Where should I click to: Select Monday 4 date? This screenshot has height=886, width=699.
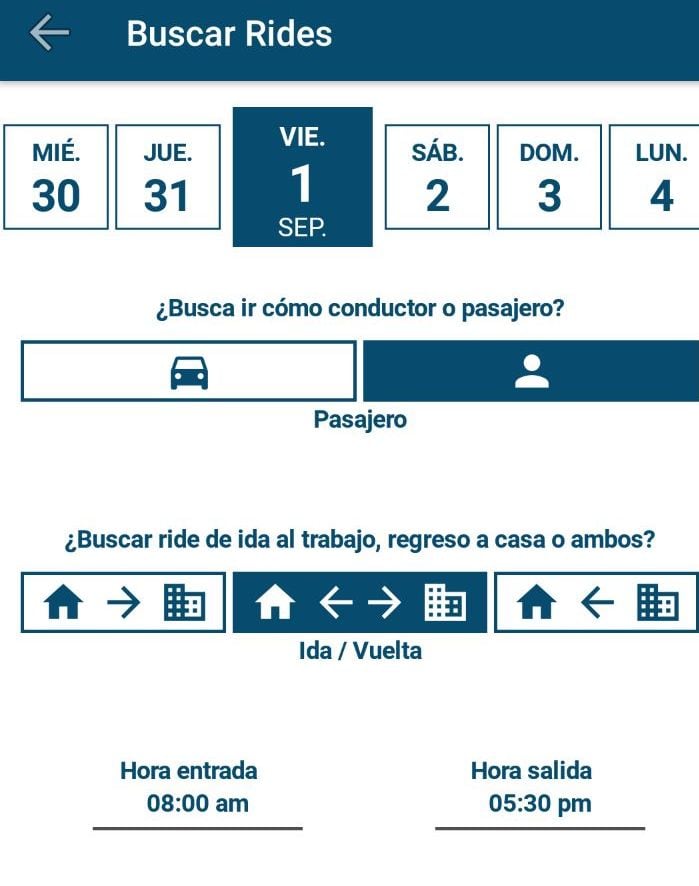[656, 177]
